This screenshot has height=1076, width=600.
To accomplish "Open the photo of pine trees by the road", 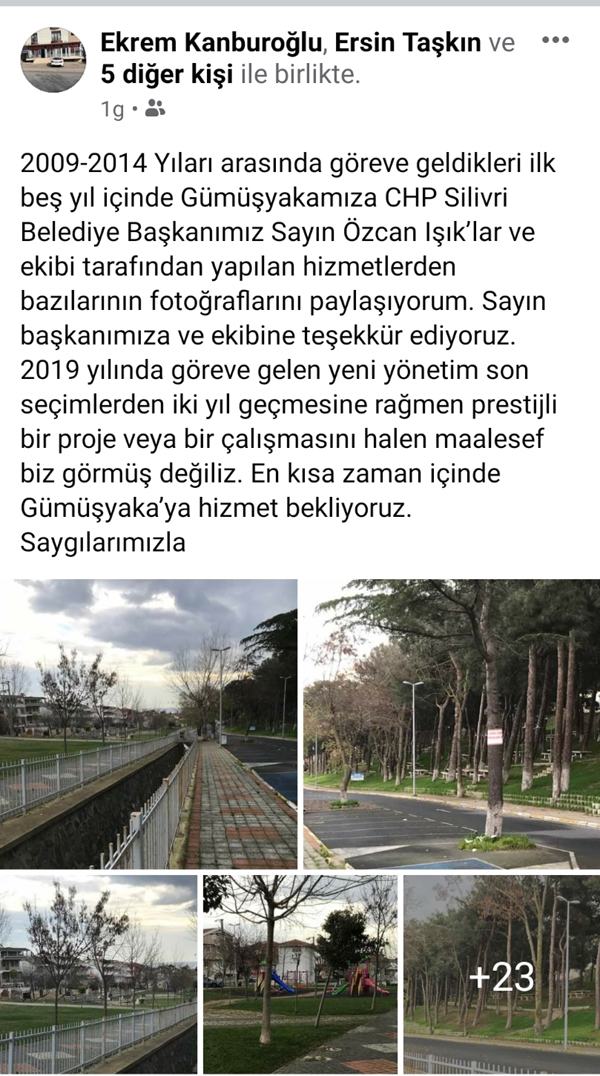I will [x=452, y=724].
